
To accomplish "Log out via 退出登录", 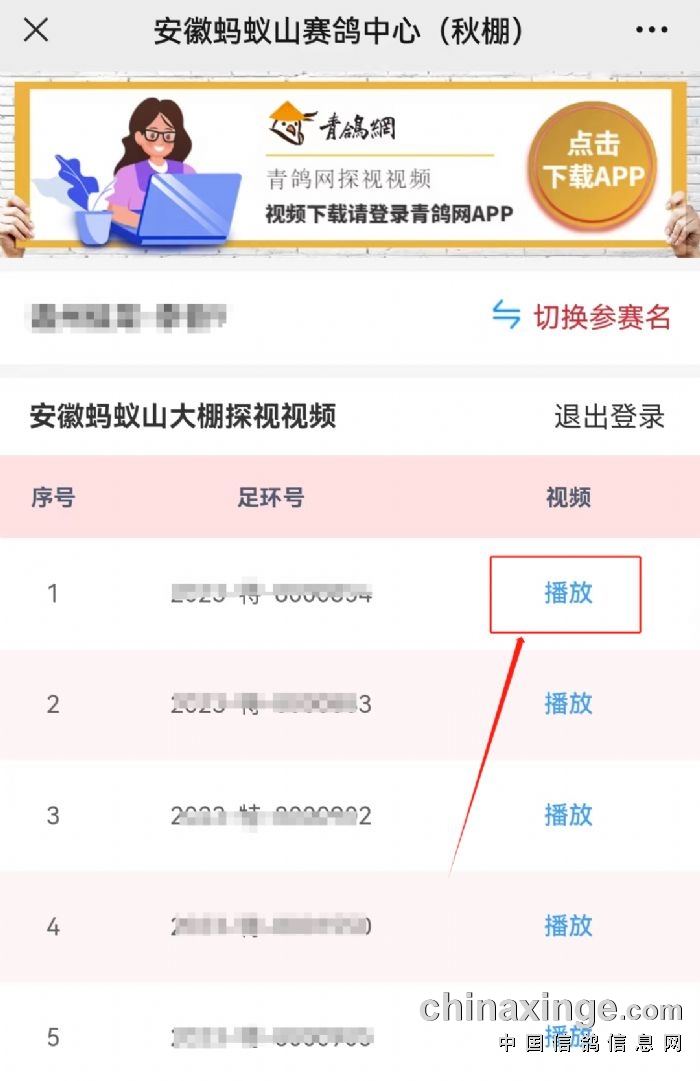I will (x=609, y=416).
